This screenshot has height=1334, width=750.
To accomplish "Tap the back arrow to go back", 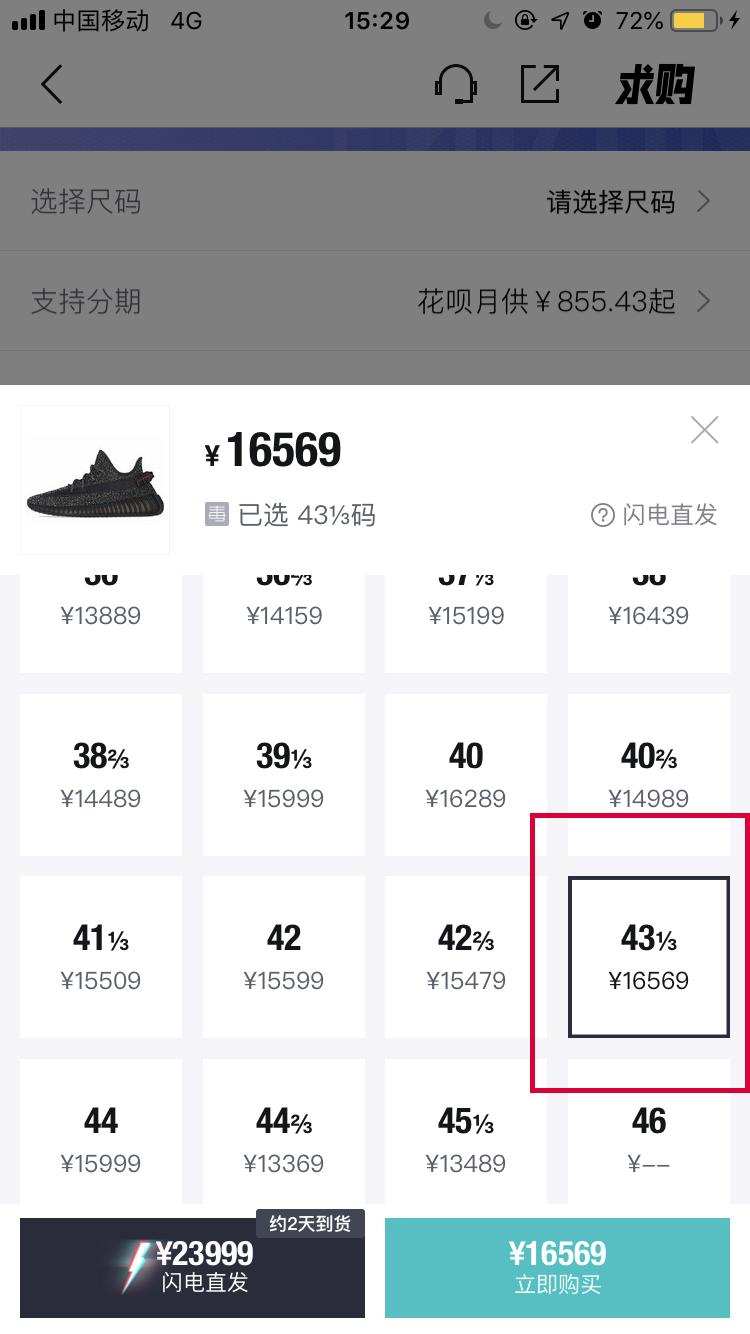I will (52, 85).
